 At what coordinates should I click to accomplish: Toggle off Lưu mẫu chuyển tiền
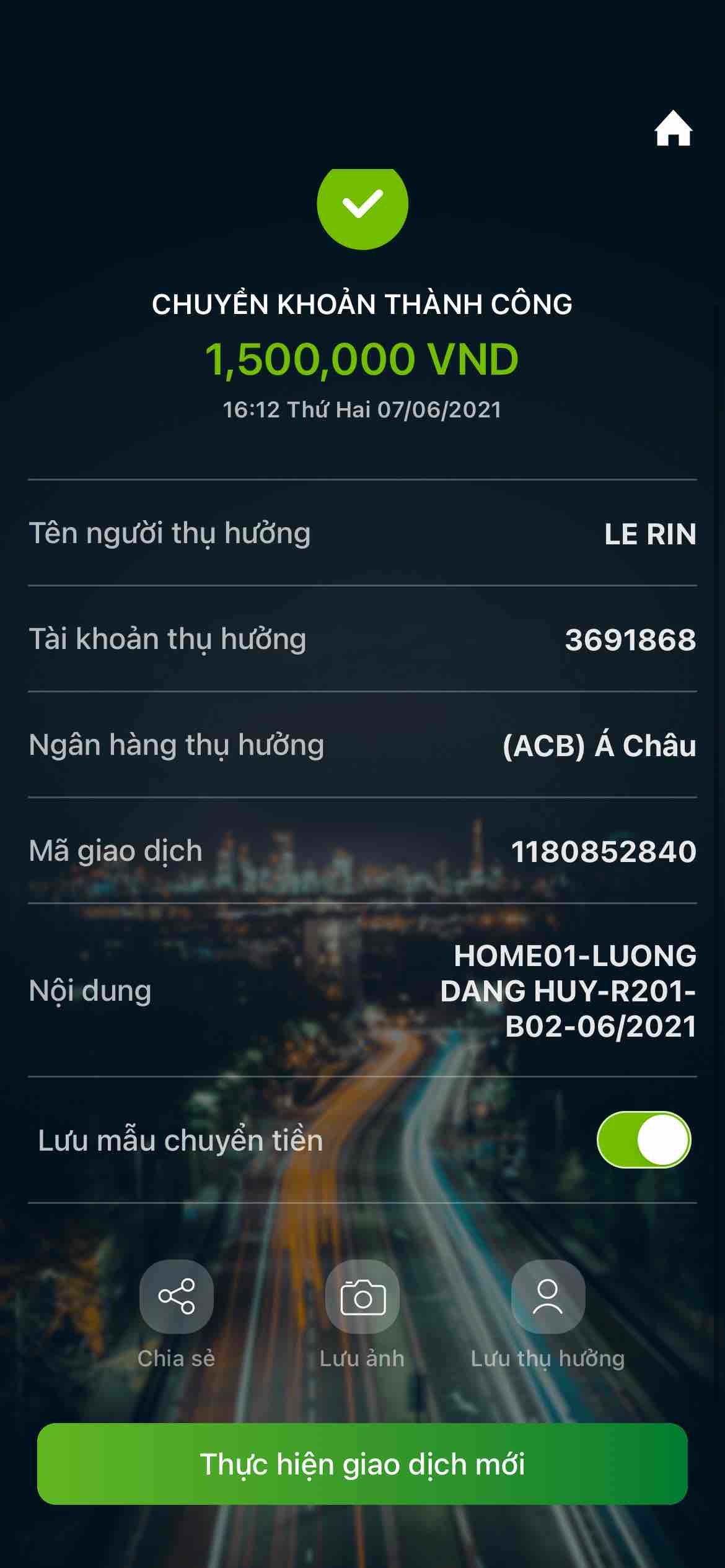(x=643, y=1140)
